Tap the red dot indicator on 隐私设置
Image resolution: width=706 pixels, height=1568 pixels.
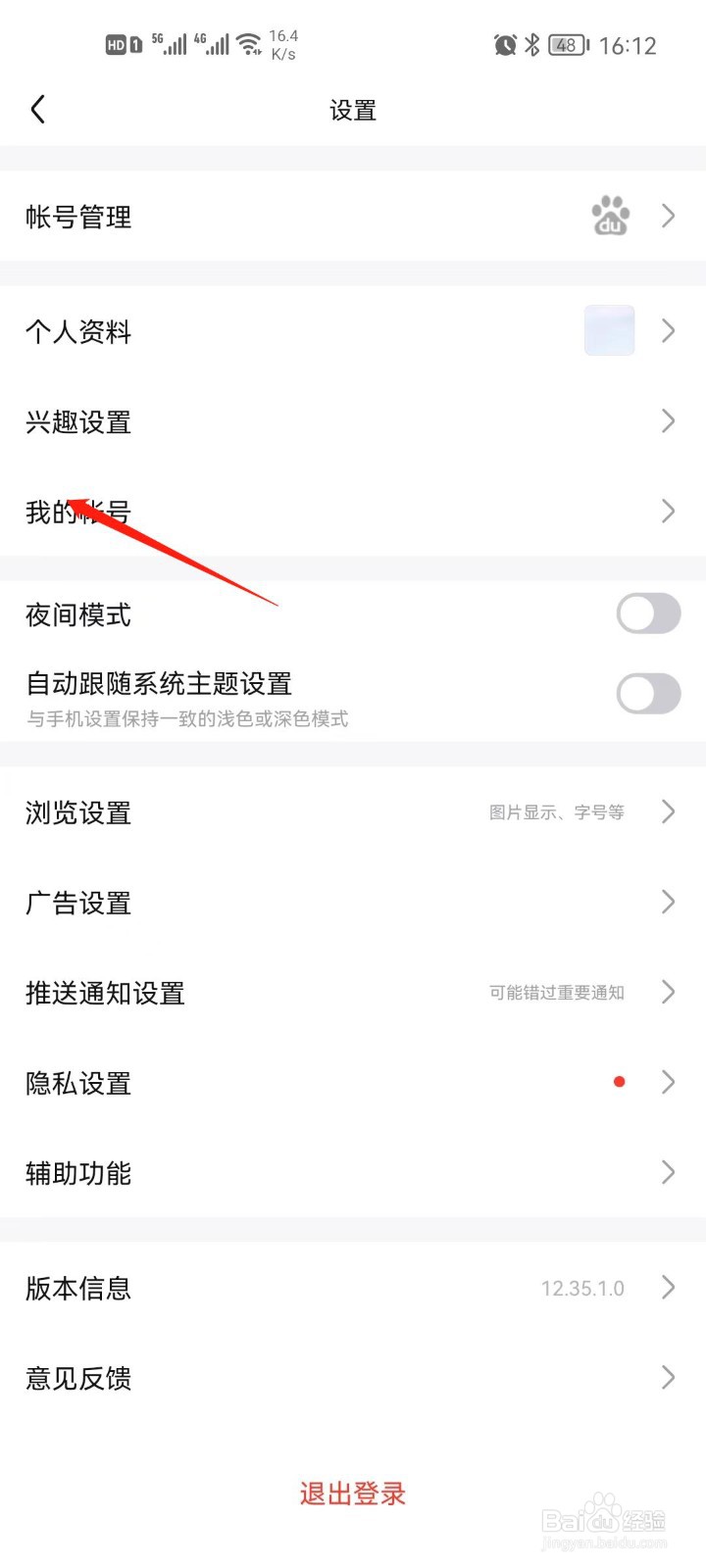[x=620, y=1081]
